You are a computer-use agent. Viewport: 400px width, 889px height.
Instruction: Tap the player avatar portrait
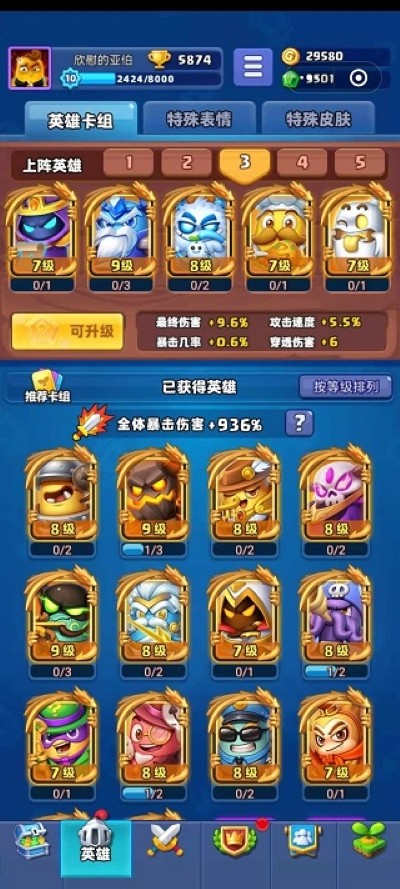(29, 68)
